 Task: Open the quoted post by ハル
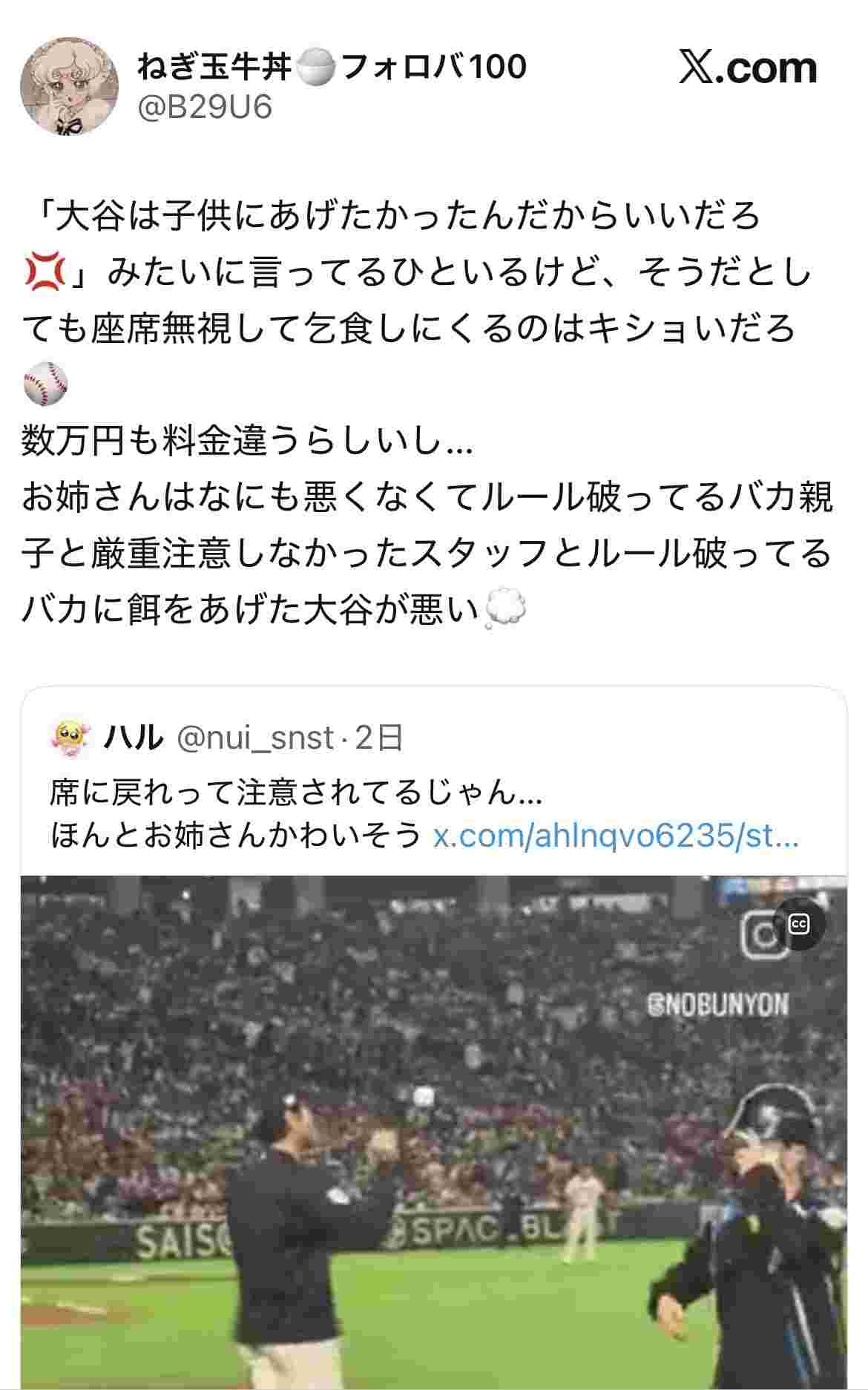click(x=297, y=793)
